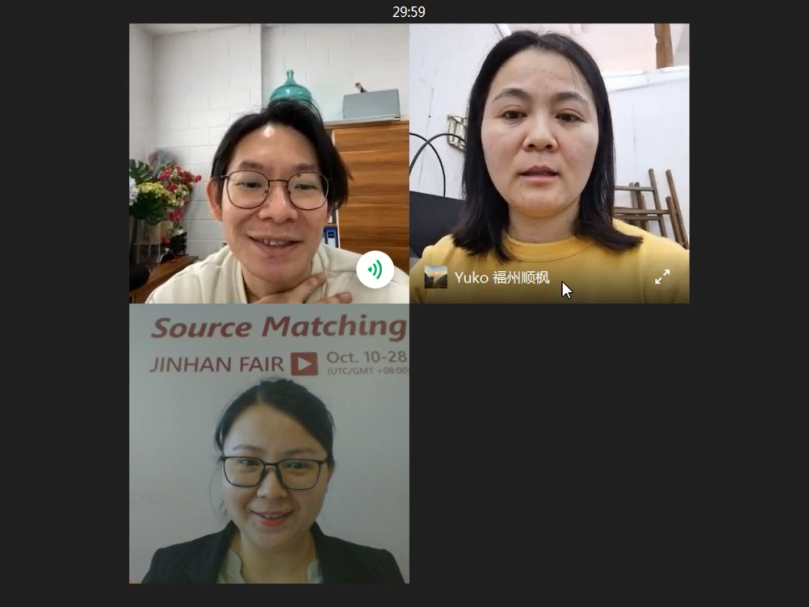
Task: Expand Yuko's video to fullscreen
Action: coord(662,277)
